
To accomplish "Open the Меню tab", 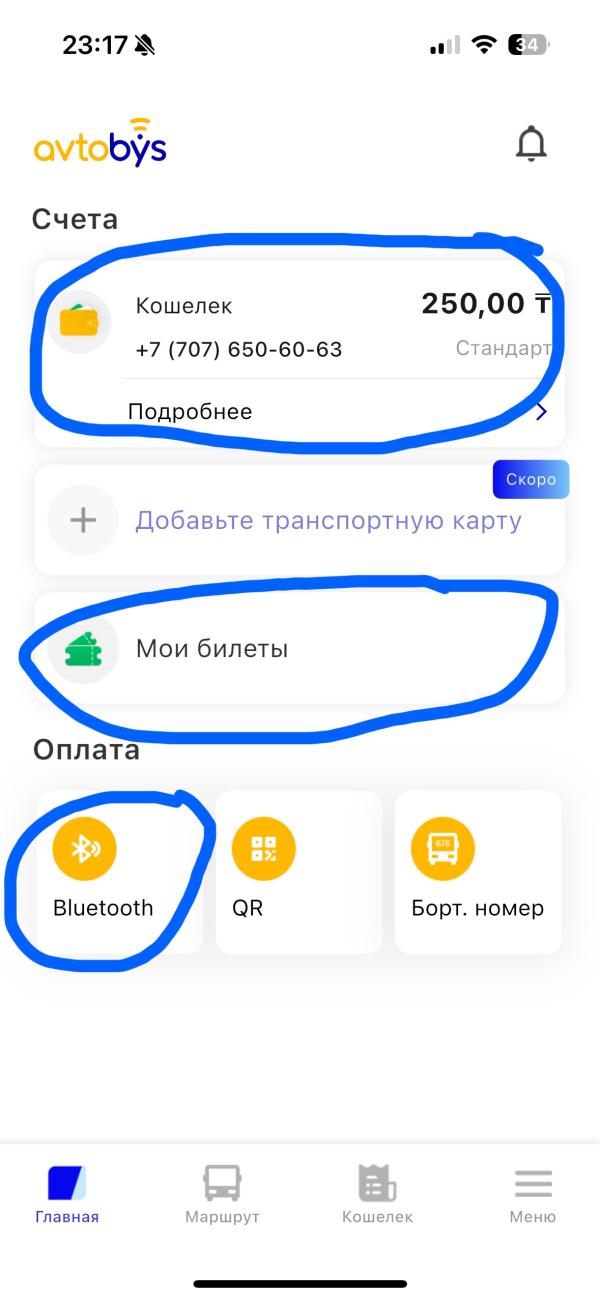I will pyautogui.click(x=533, y=1195).
